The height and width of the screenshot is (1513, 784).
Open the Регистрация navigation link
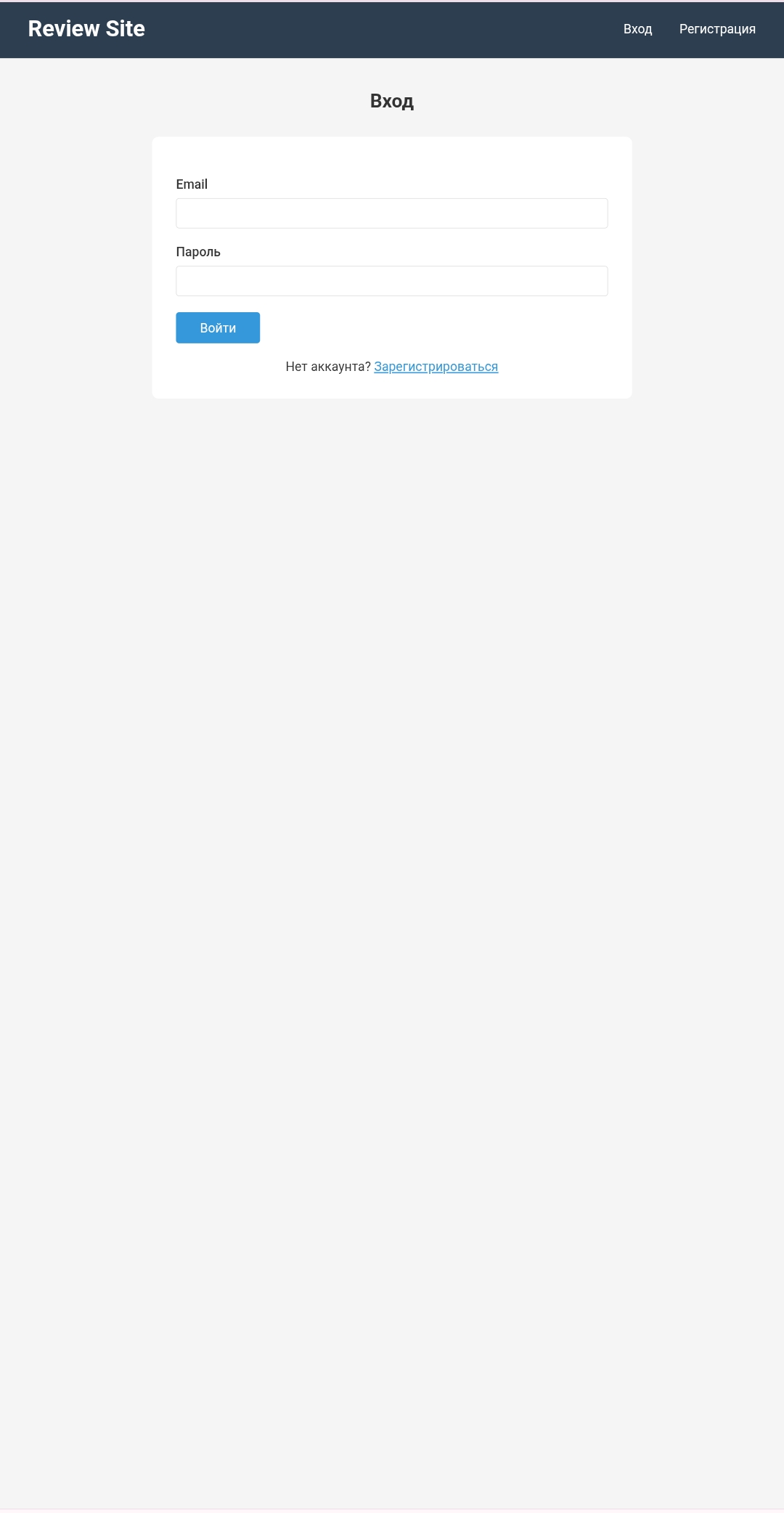click(x=716, y=29)
